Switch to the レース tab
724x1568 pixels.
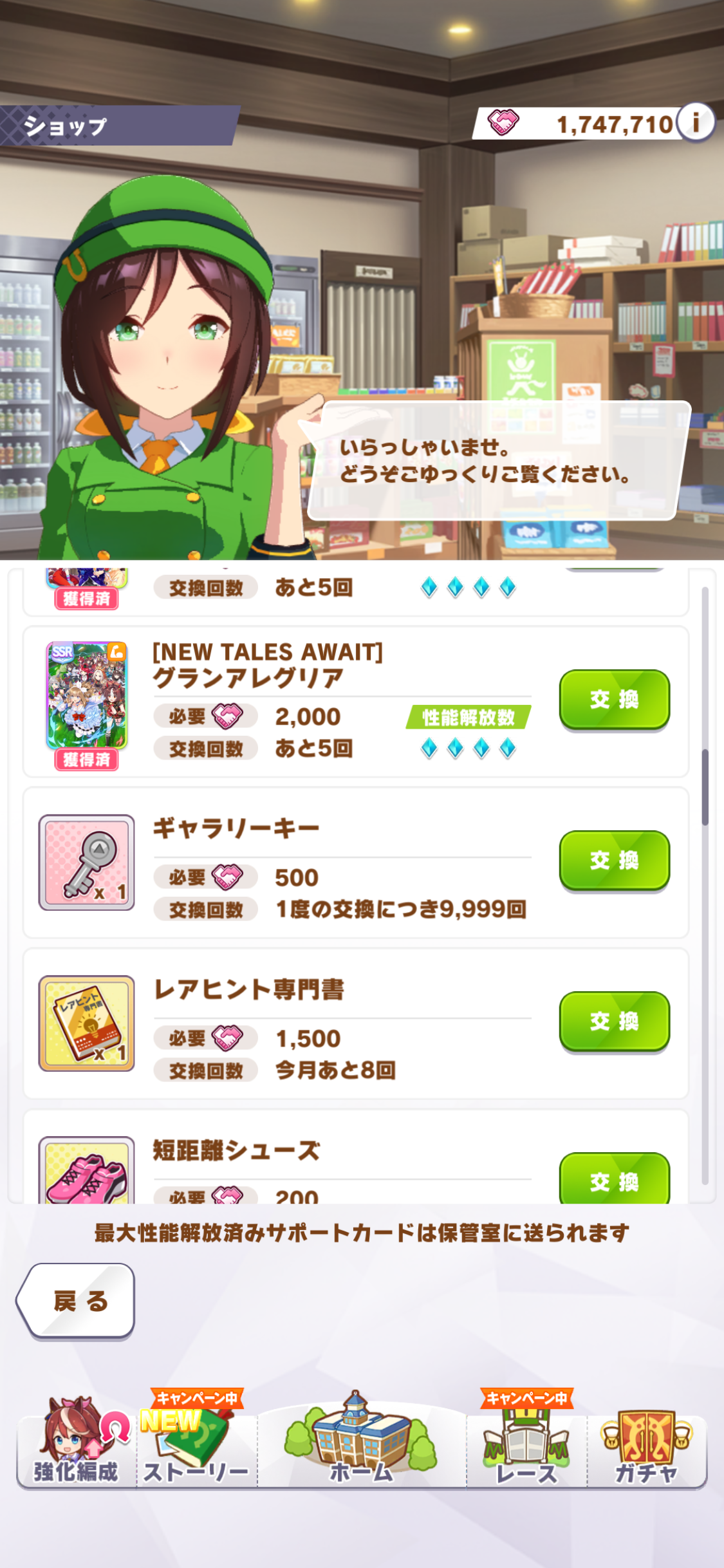526,1443
